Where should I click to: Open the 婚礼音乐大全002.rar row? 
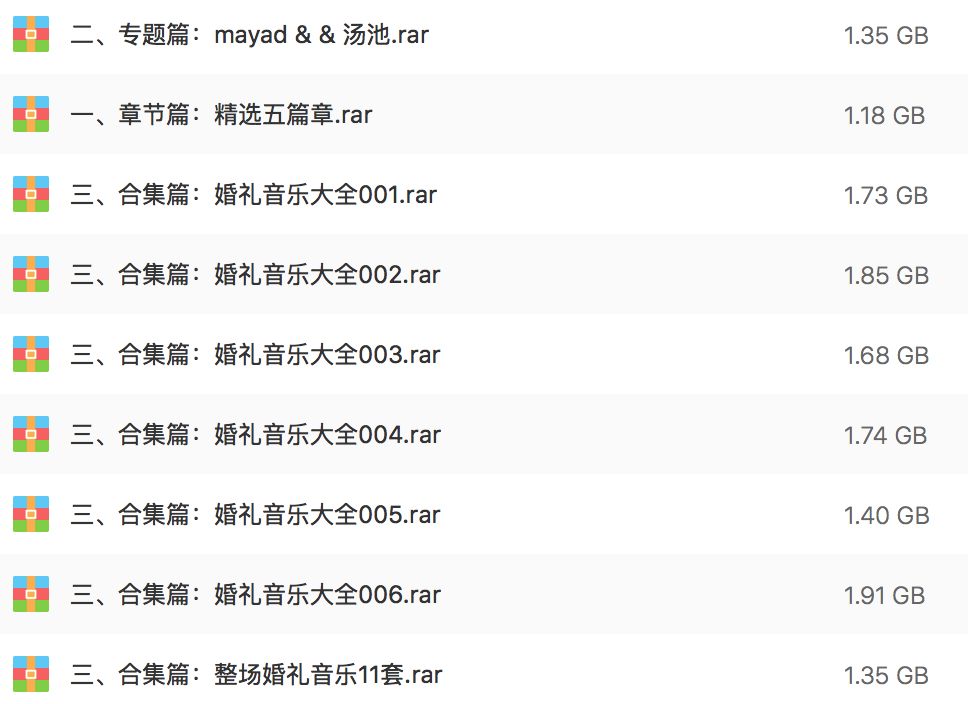click(255, 275)
